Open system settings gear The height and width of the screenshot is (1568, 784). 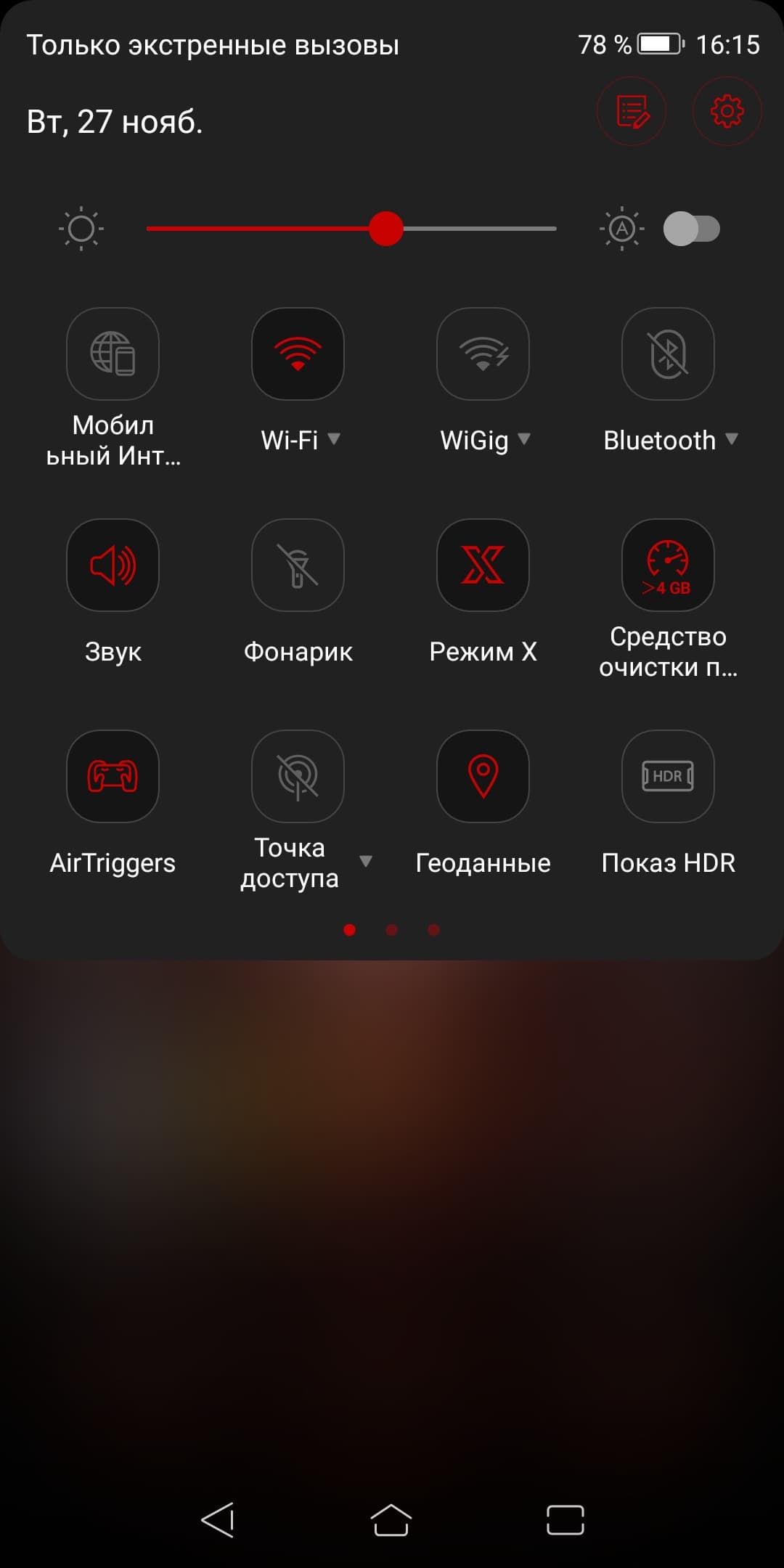(x=727, y=111)
